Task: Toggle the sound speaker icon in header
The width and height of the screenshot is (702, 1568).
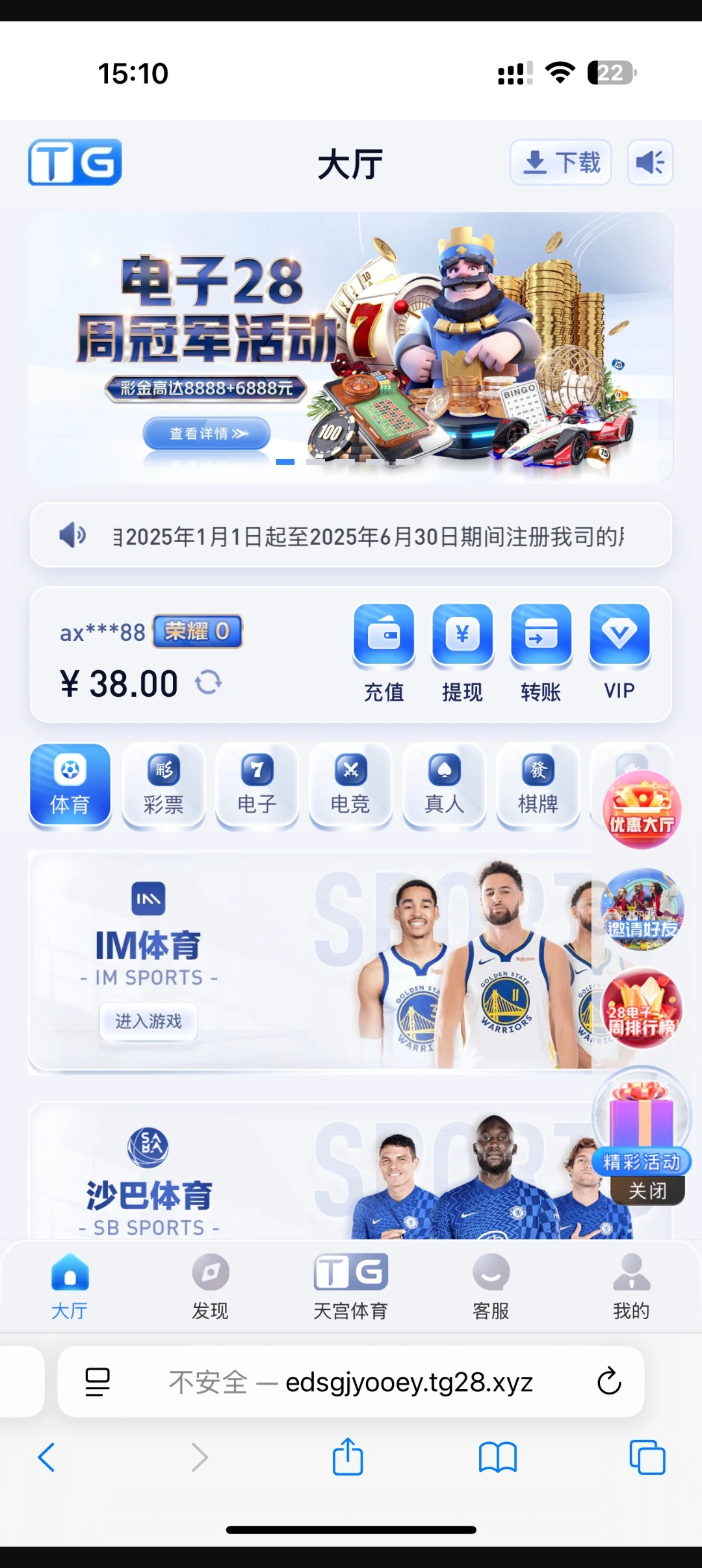Action: click(x=649, y=163)
